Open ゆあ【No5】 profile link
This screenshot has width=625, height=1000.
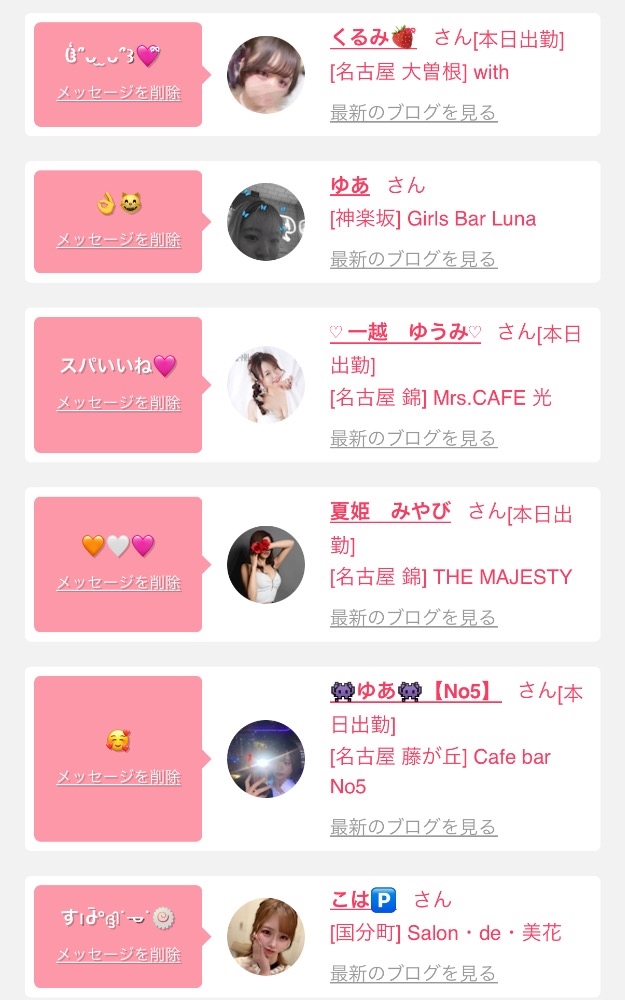tap(416, 691)
